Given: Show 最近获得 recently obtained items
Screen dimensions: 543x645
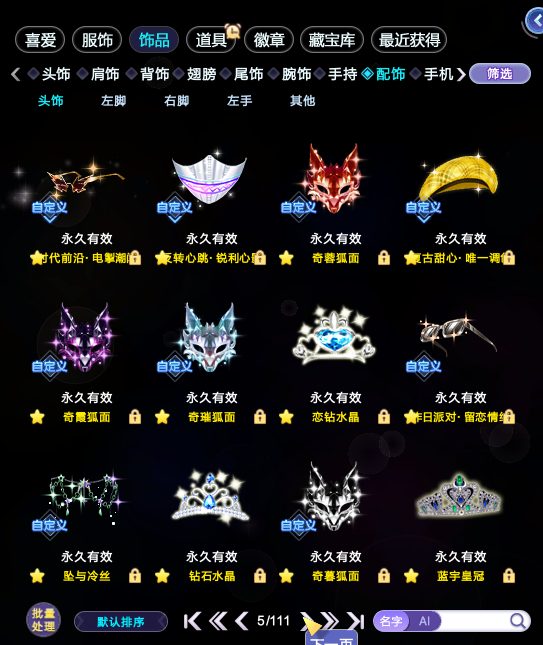Looking at the screenshot, I should [x=409, y=40].
